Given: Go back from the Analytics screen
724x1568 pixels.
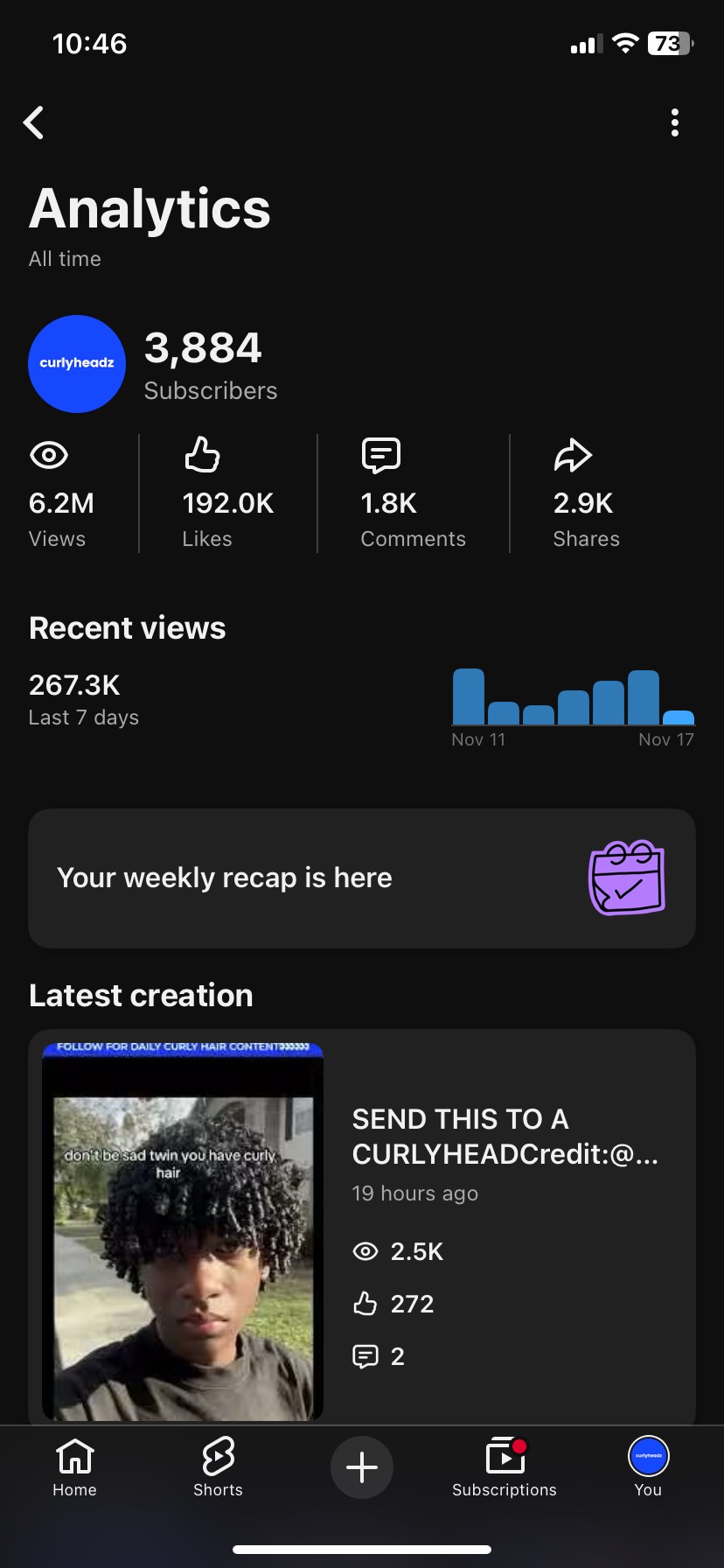Looking at the screenshot, I should pyautogui.click(x=34, y=123).
